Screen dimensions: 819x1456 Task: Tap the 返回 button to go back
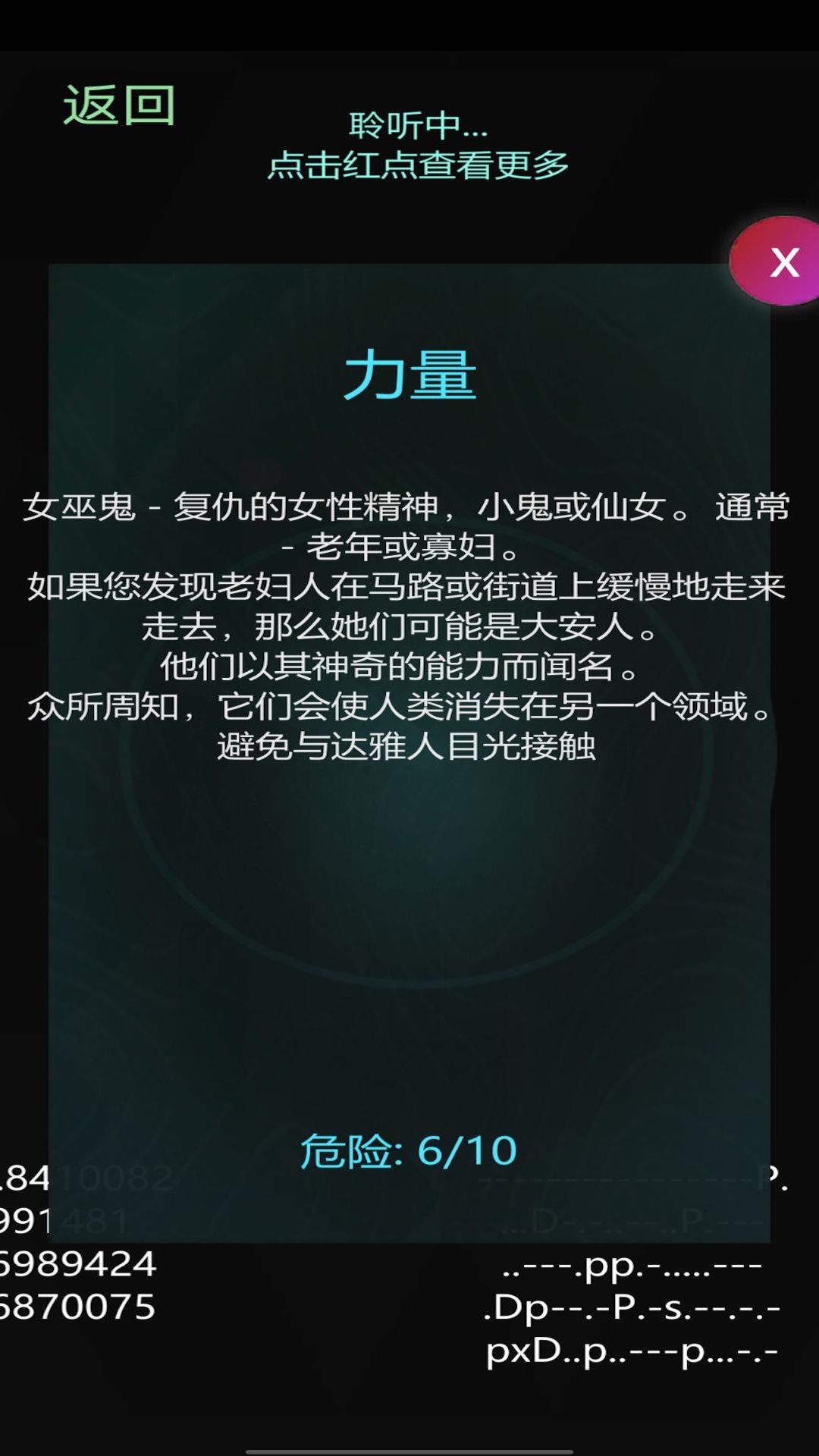point(119,105)
